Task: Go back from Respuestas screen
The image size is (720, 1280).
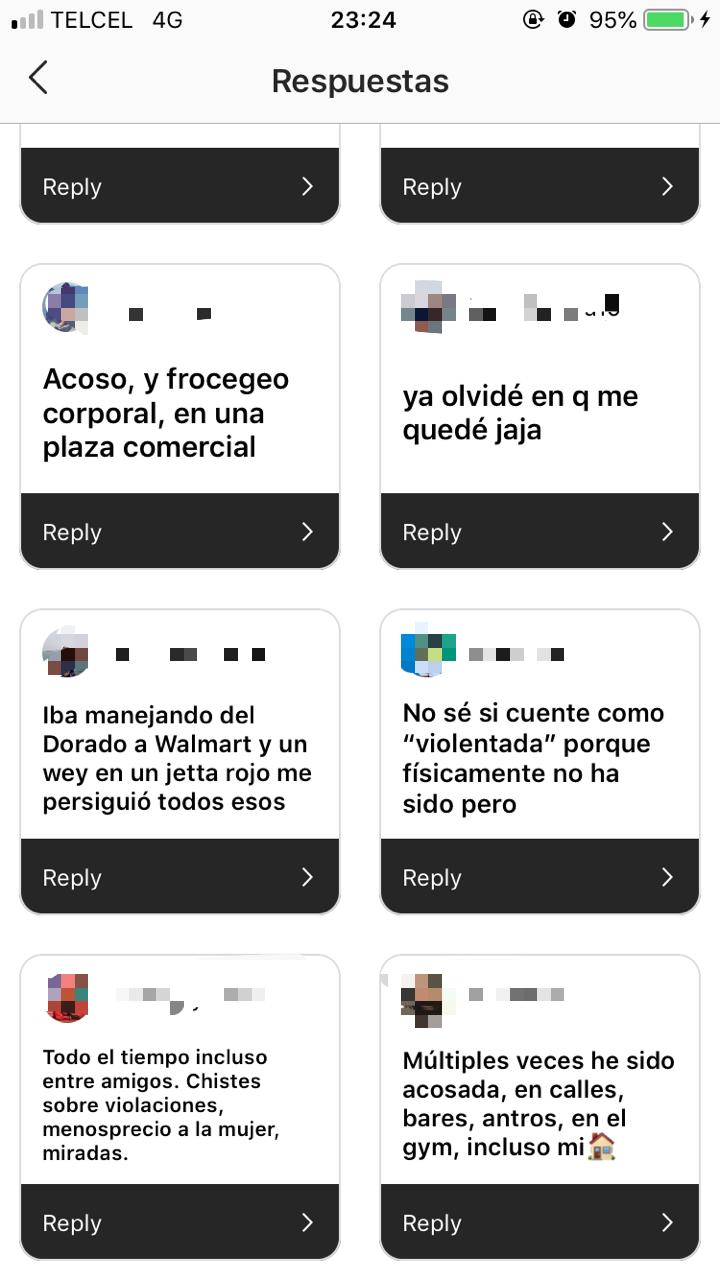Action: [x=38, y=78]
